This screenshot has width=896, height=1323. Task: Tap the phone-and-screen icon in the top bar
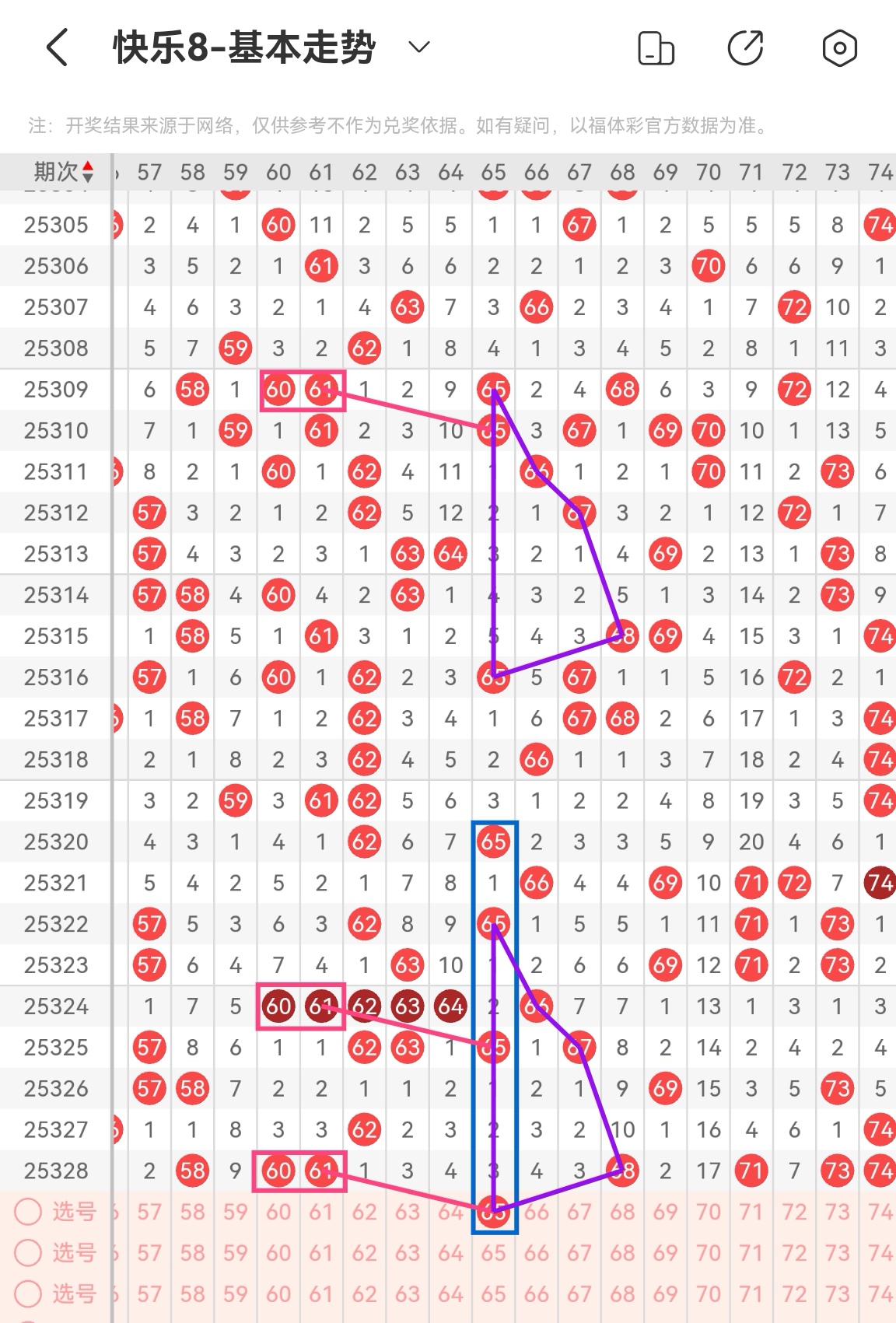coord(656,48)
